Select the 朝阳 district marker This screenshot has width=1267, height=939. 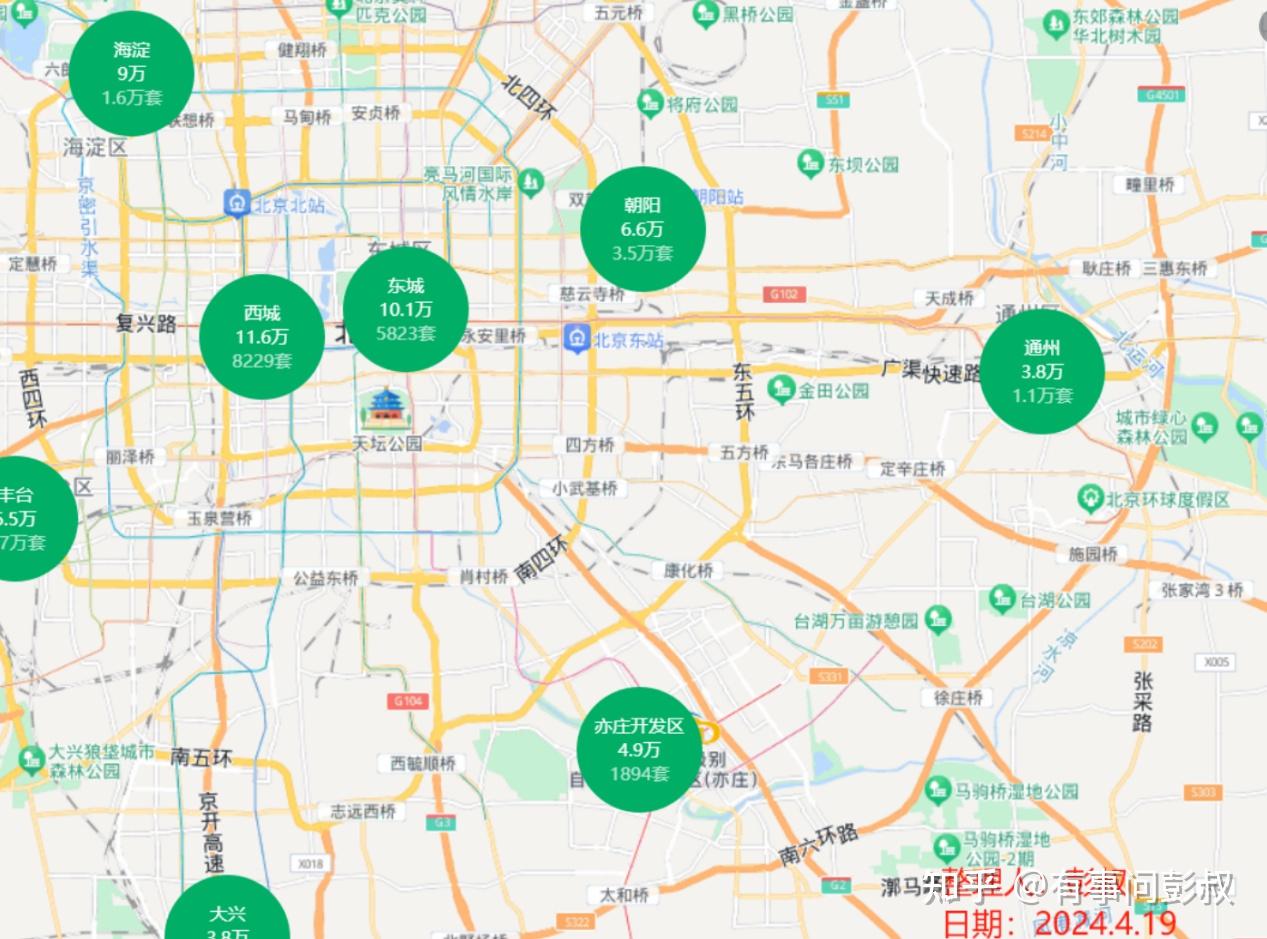point(643,229)
